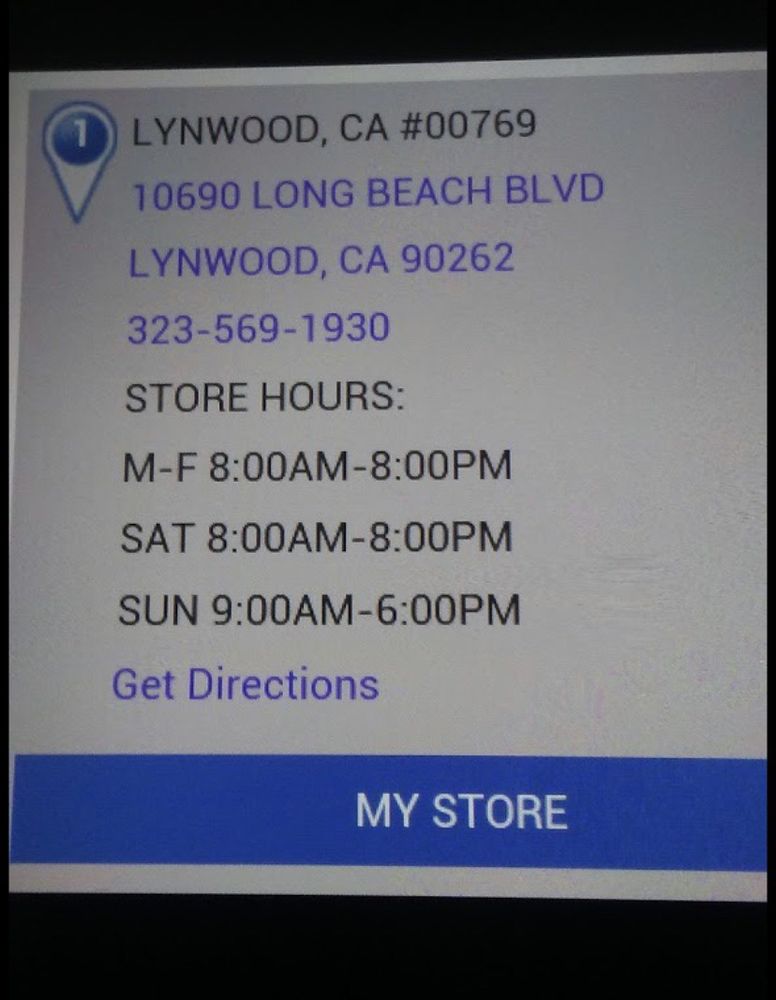776x1000 pixels.
Task: Tap the MY STORE button
Action: pyautogui.click(x=388, y=812)
